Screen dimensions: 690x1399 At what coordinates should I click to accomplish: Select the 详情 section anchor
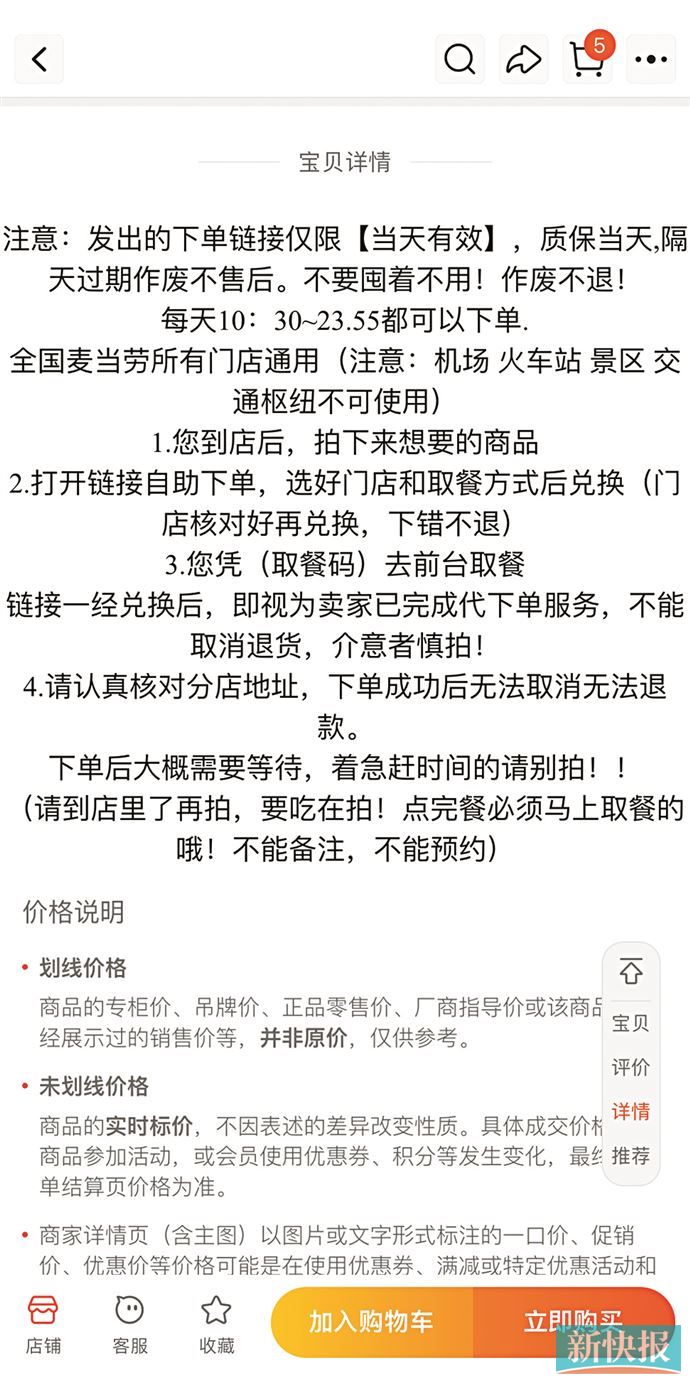pos(631,1111)
